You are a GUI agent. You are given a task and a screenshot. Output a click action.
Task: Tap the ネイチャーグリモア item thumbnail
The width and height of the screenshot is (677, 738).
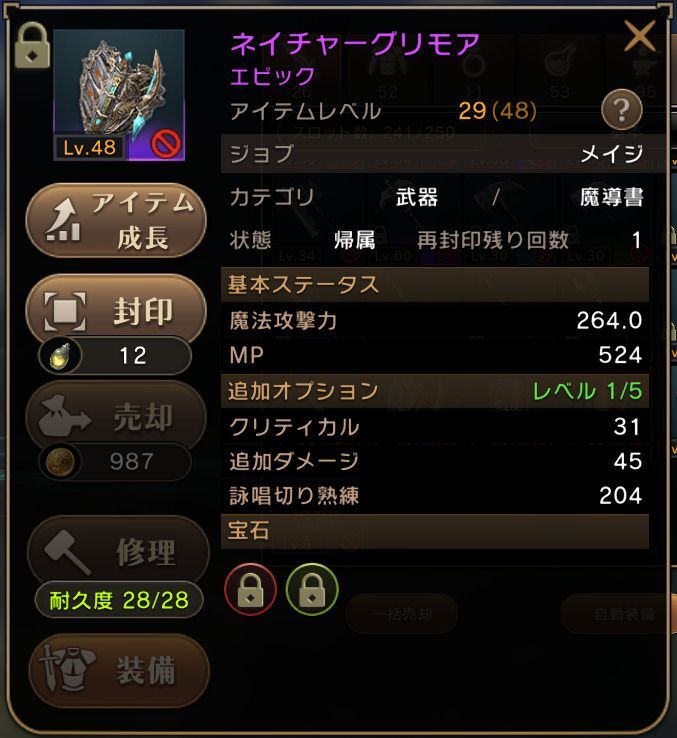coord(120,93)
